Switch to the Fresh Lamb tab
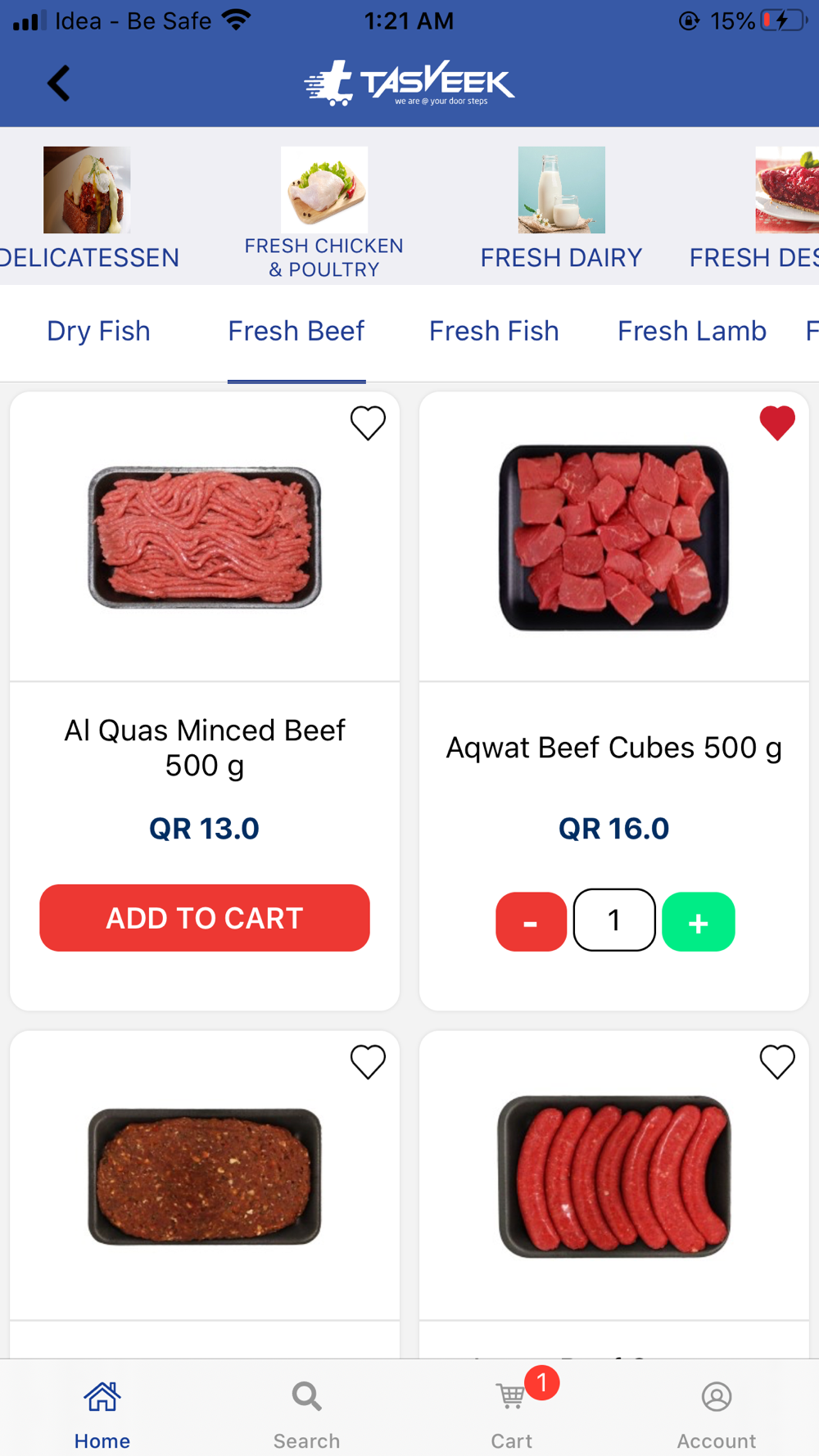The image size is (819, 1456). (692, 331)
